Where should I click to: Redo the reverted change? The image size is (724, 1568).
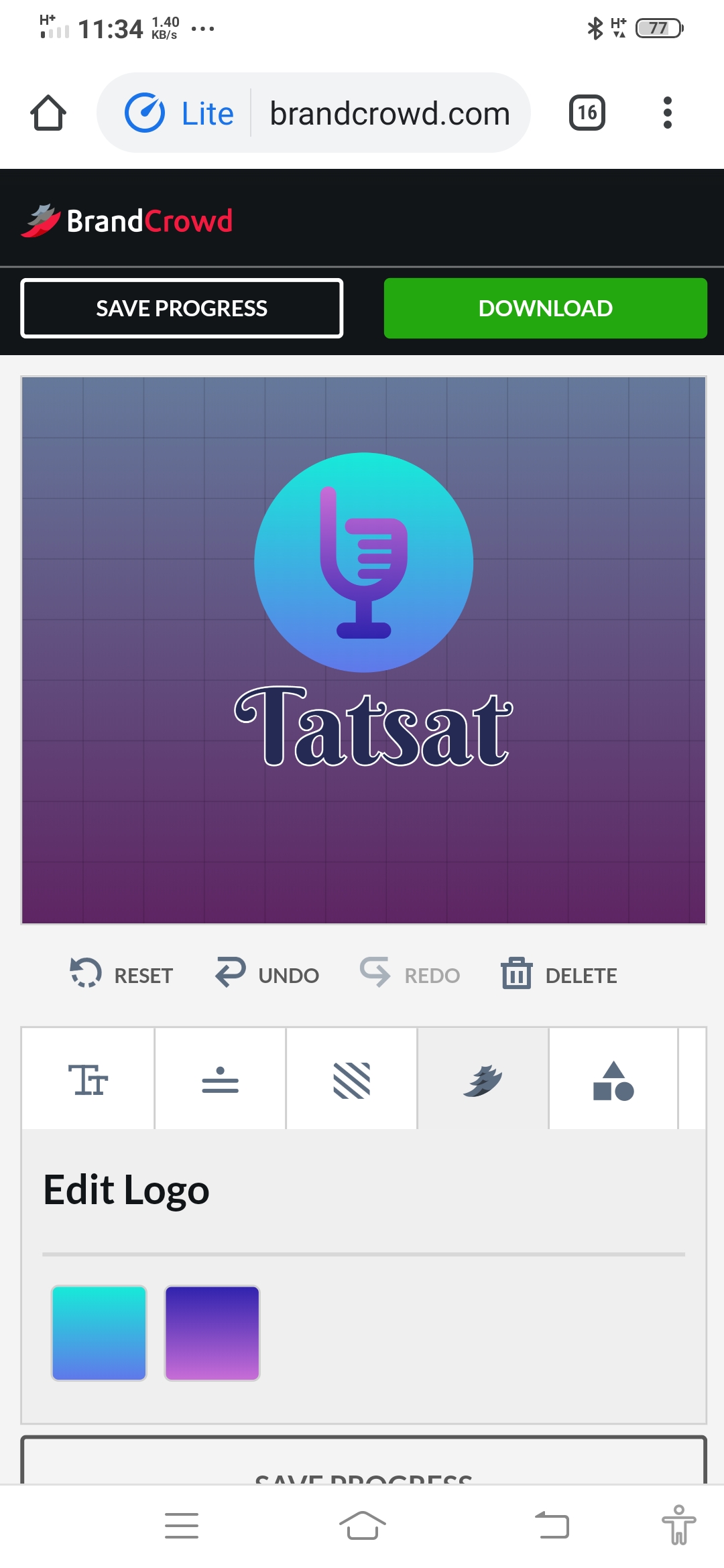pyautogui.click(x=410, y=975)
